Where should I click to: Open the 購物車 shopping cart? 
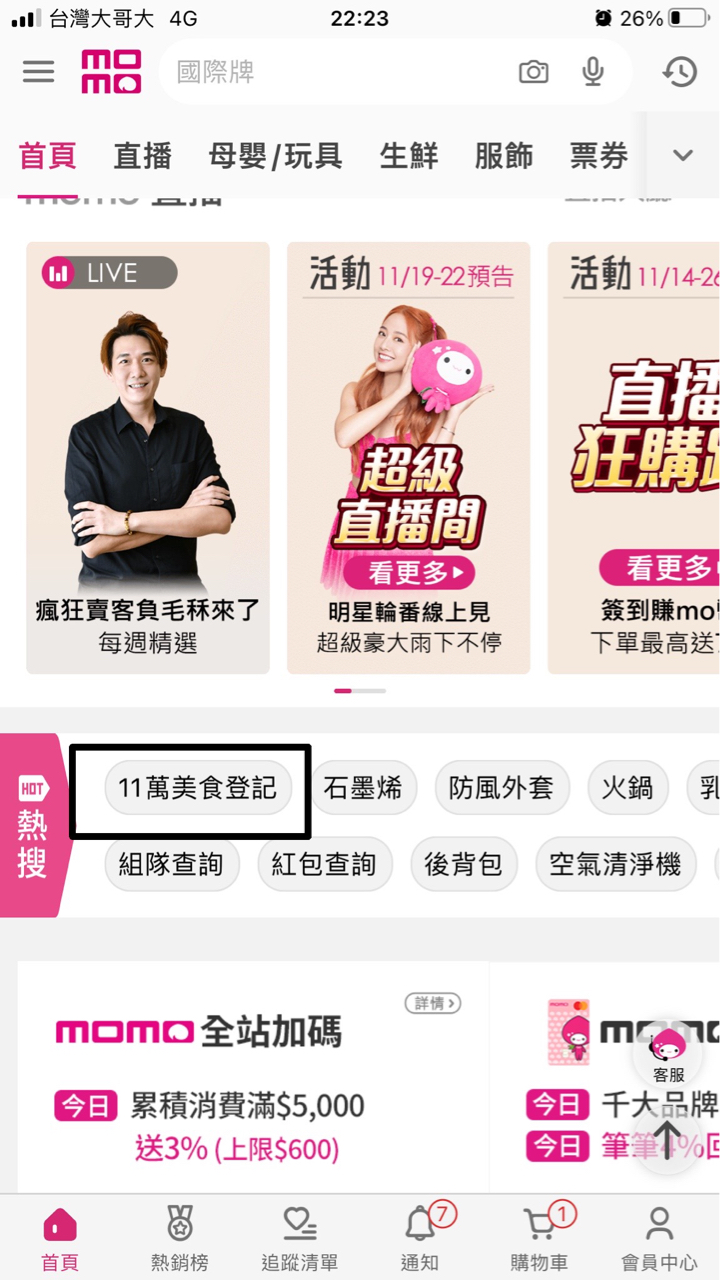539,1238
